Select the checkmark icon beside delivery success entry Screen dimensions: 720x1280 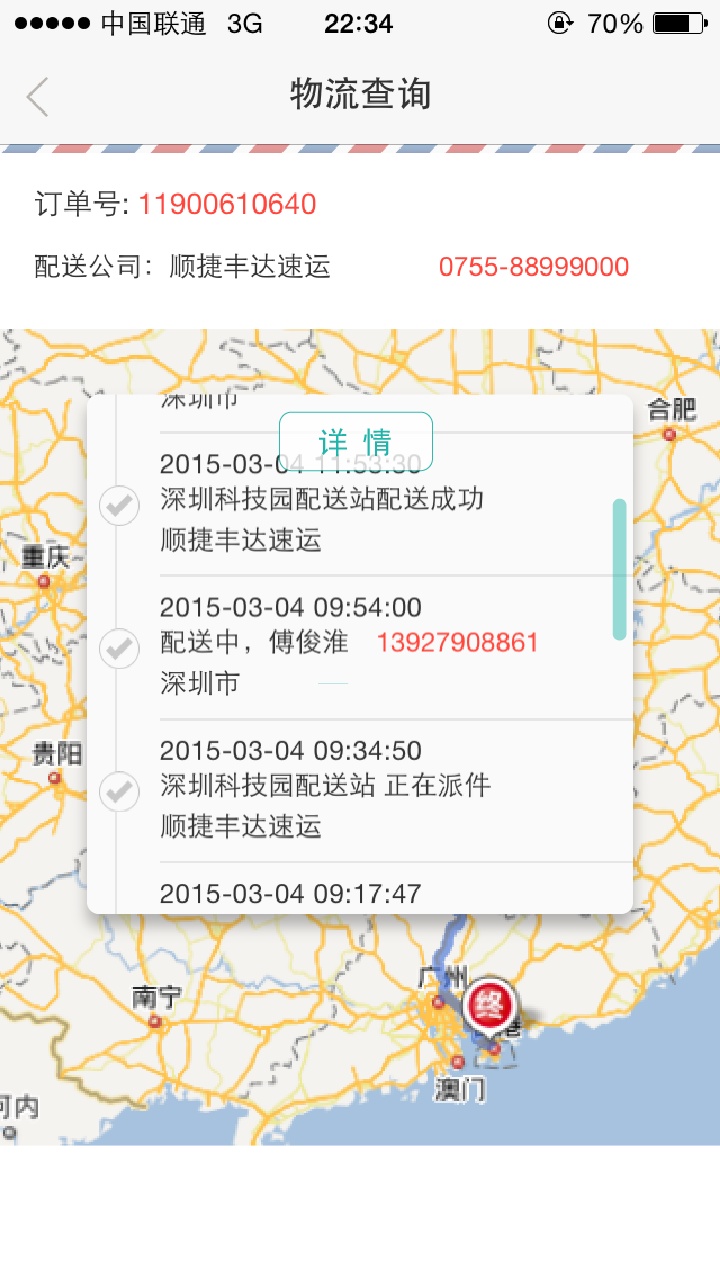119,507
